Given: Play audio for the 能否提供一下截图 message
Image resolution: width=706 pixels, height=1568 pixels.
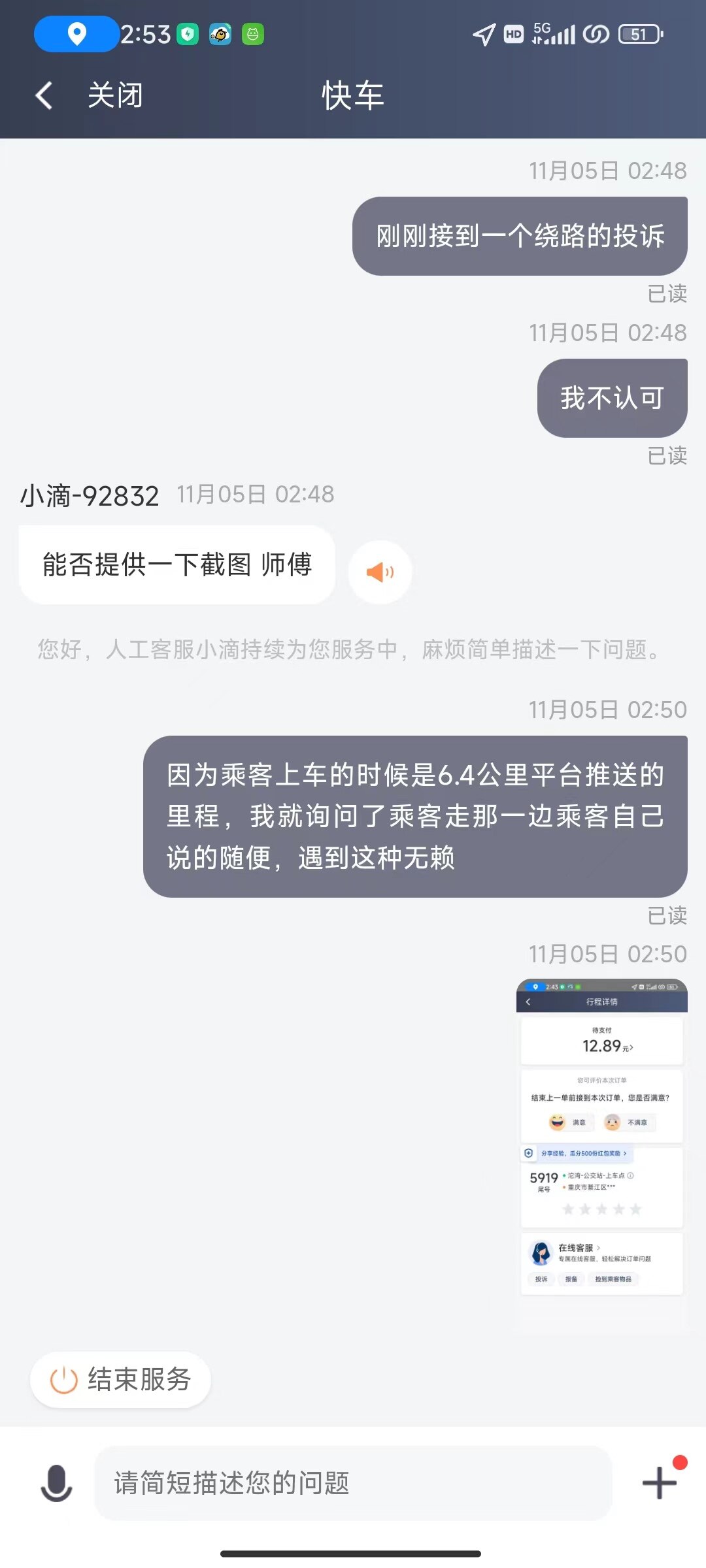Looking at the screenshot, I should coord(380,572).
